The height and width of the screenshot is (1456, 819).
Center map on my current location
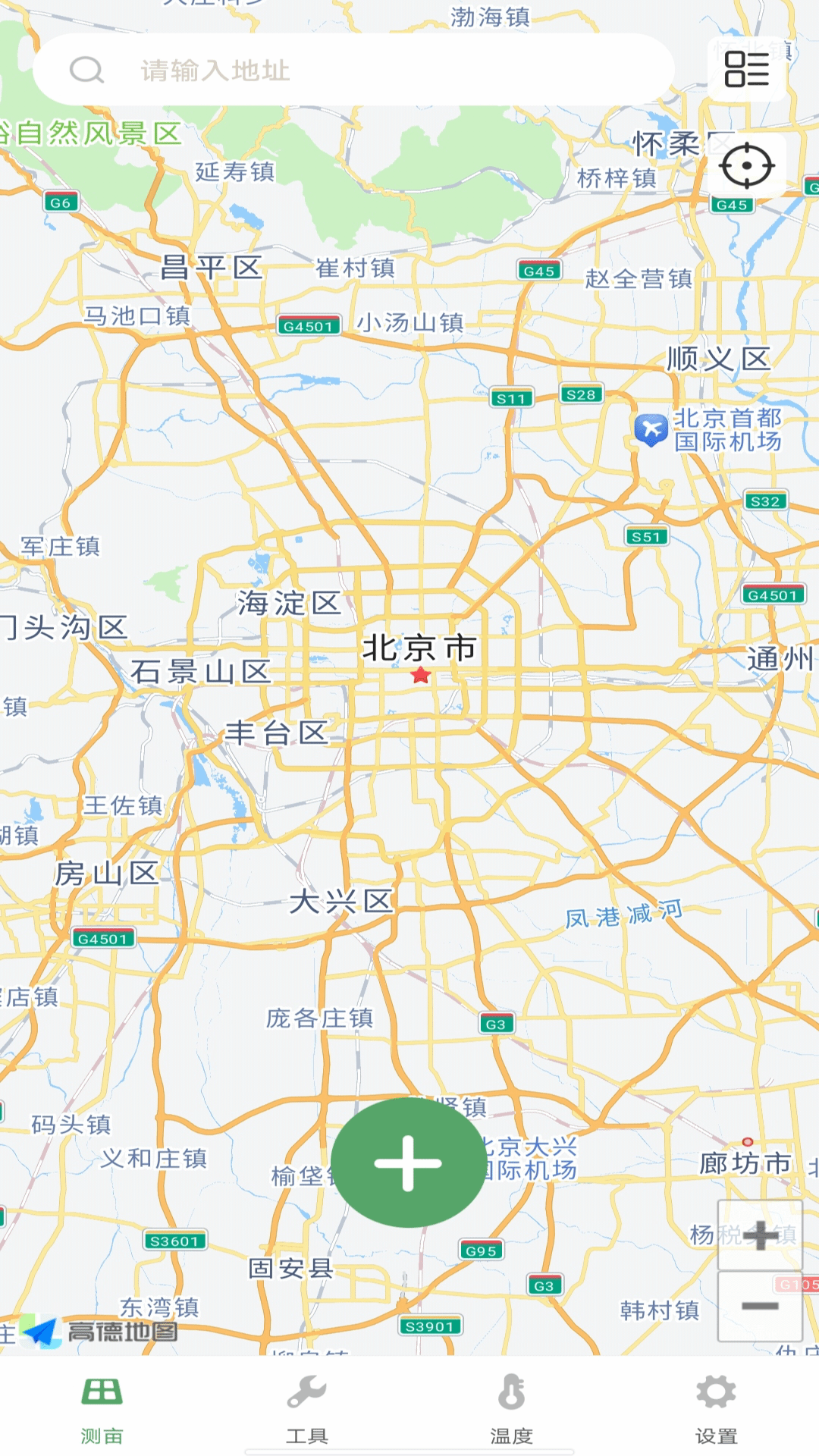coord(746,165)
